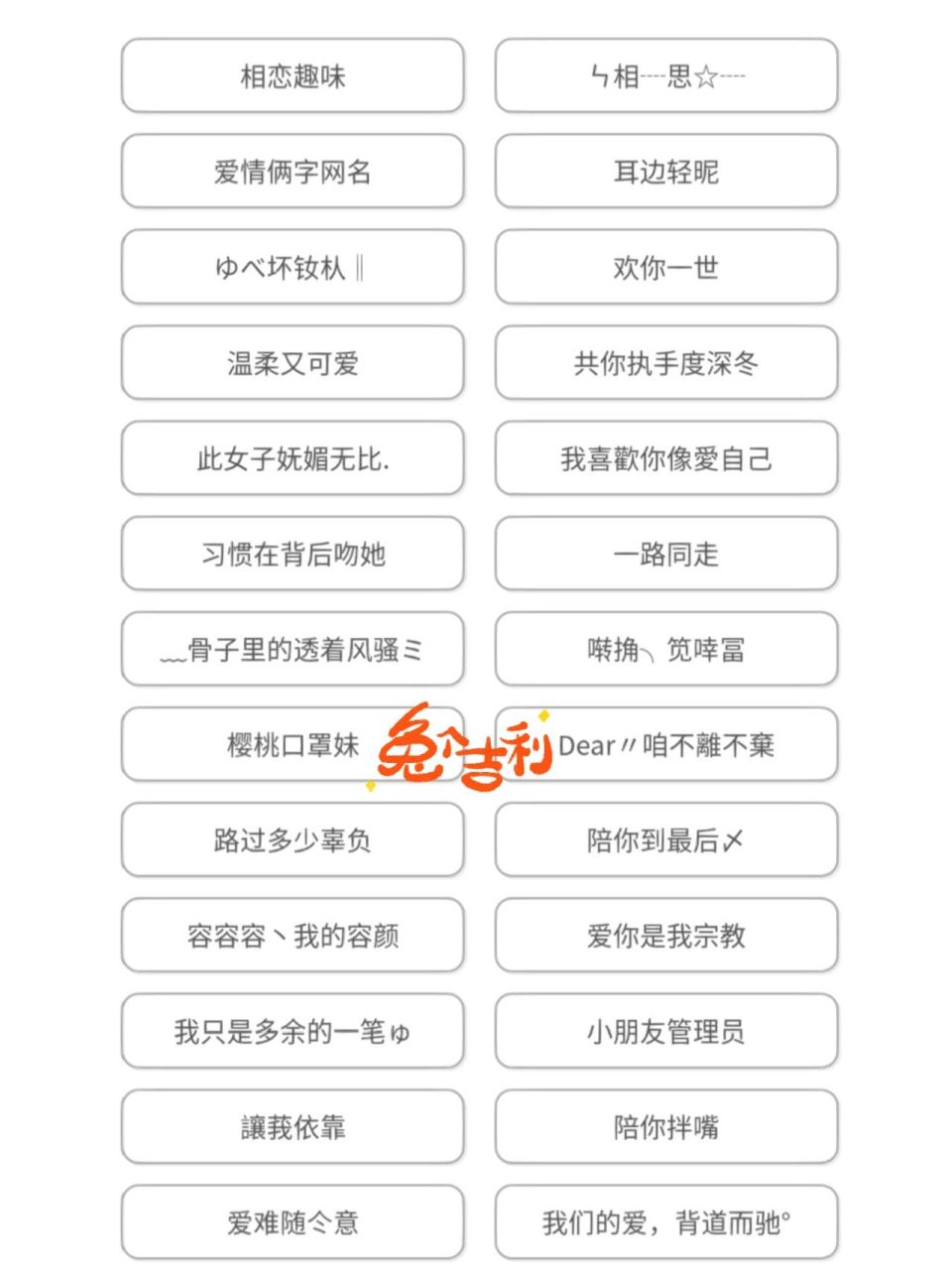The image size is (952, 1270).
Task: Click 共你执手度深冬
Action: 665,363
